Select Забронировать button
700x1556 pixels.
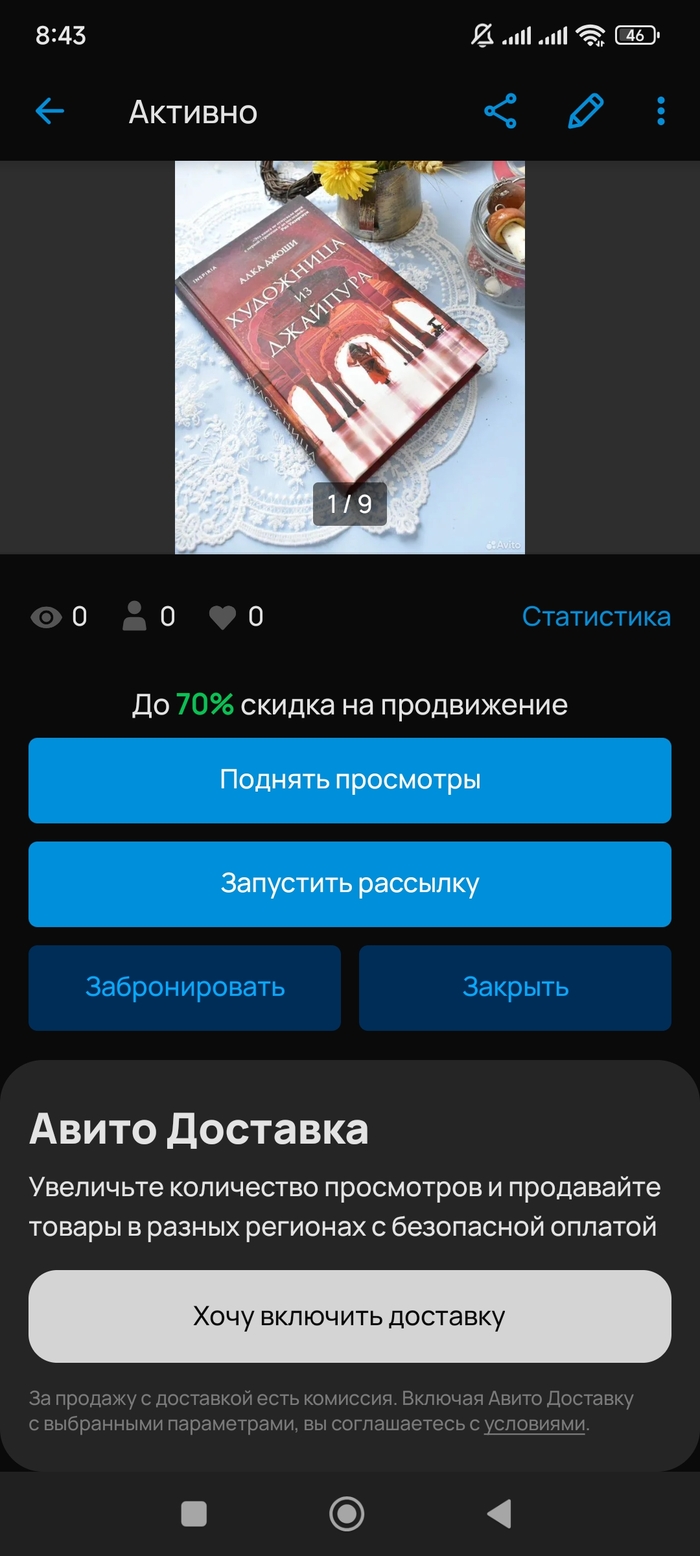pos(185,987)
